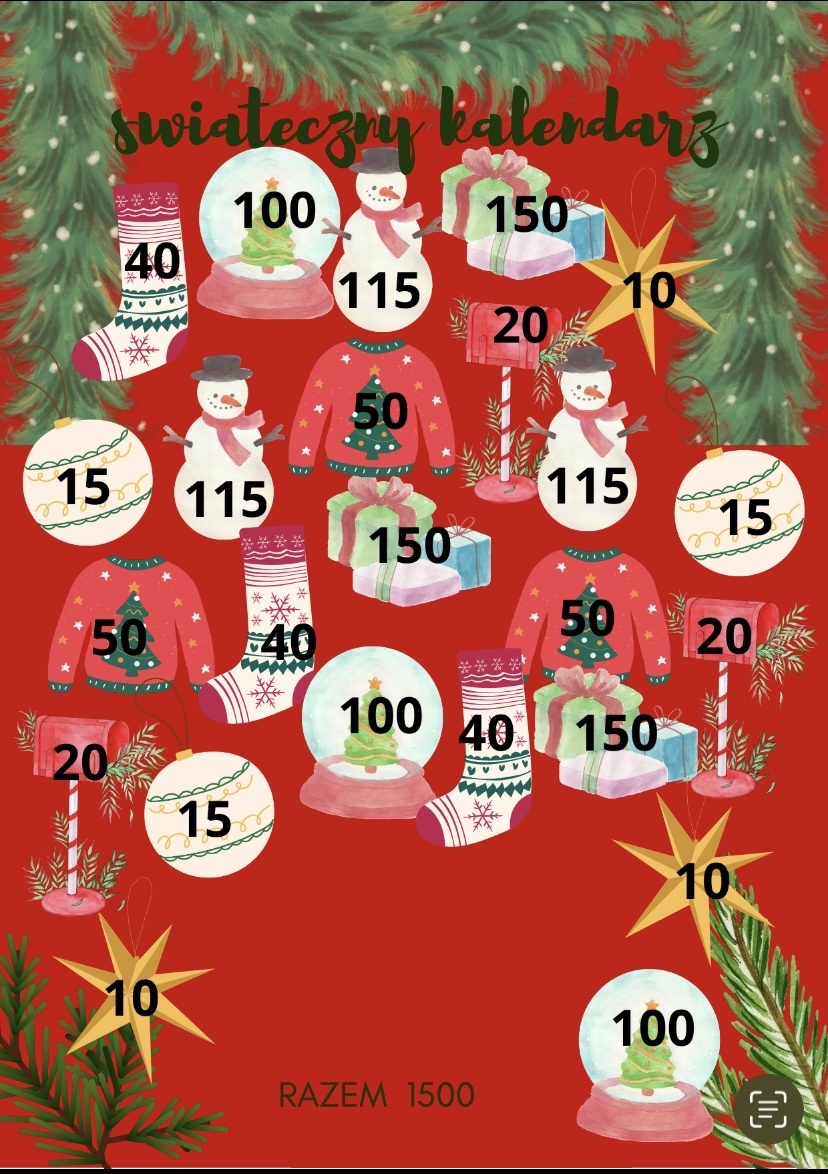
Task: Tap the text scan icon
Action: point(767,1108)
